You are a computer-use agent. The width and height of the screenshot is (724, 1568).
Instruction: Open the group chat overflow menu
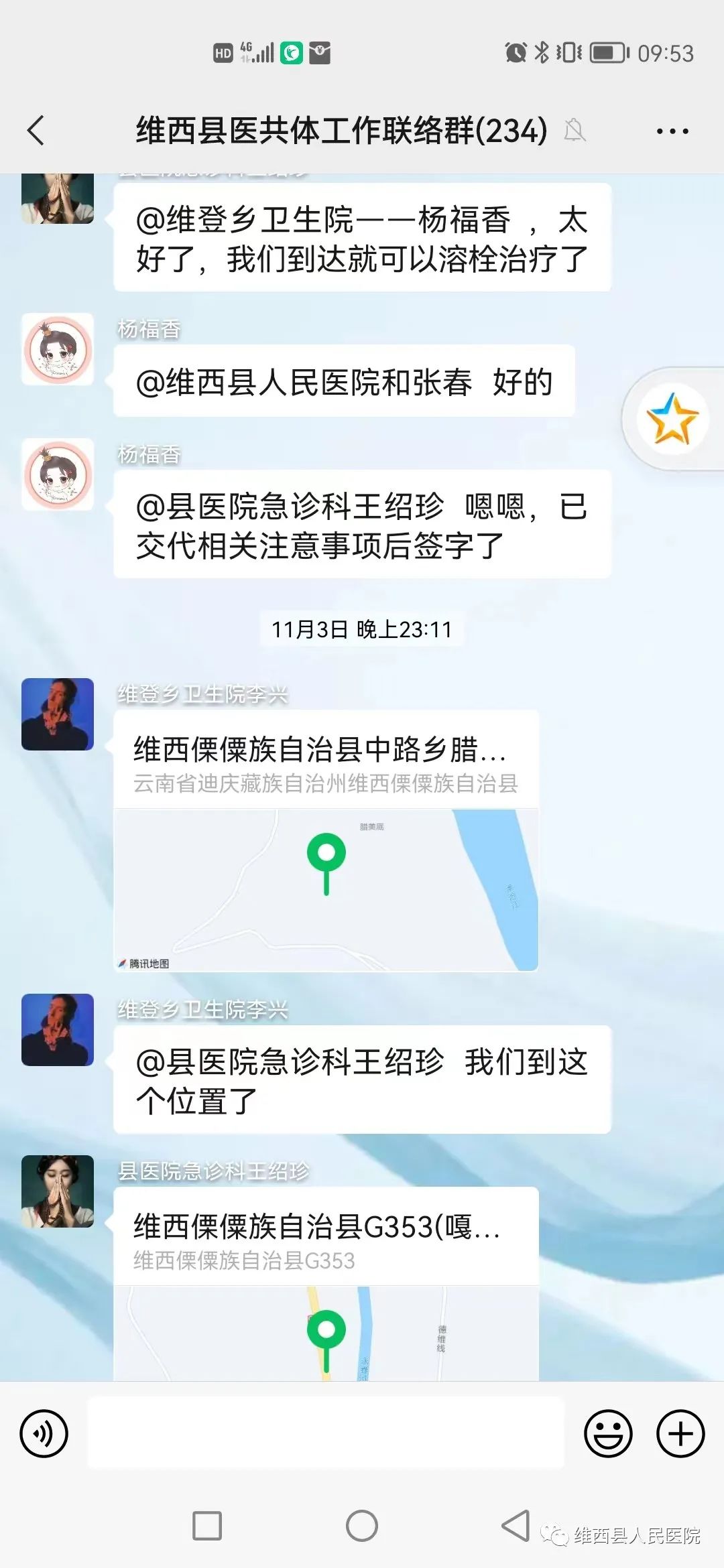click(672, 131)
